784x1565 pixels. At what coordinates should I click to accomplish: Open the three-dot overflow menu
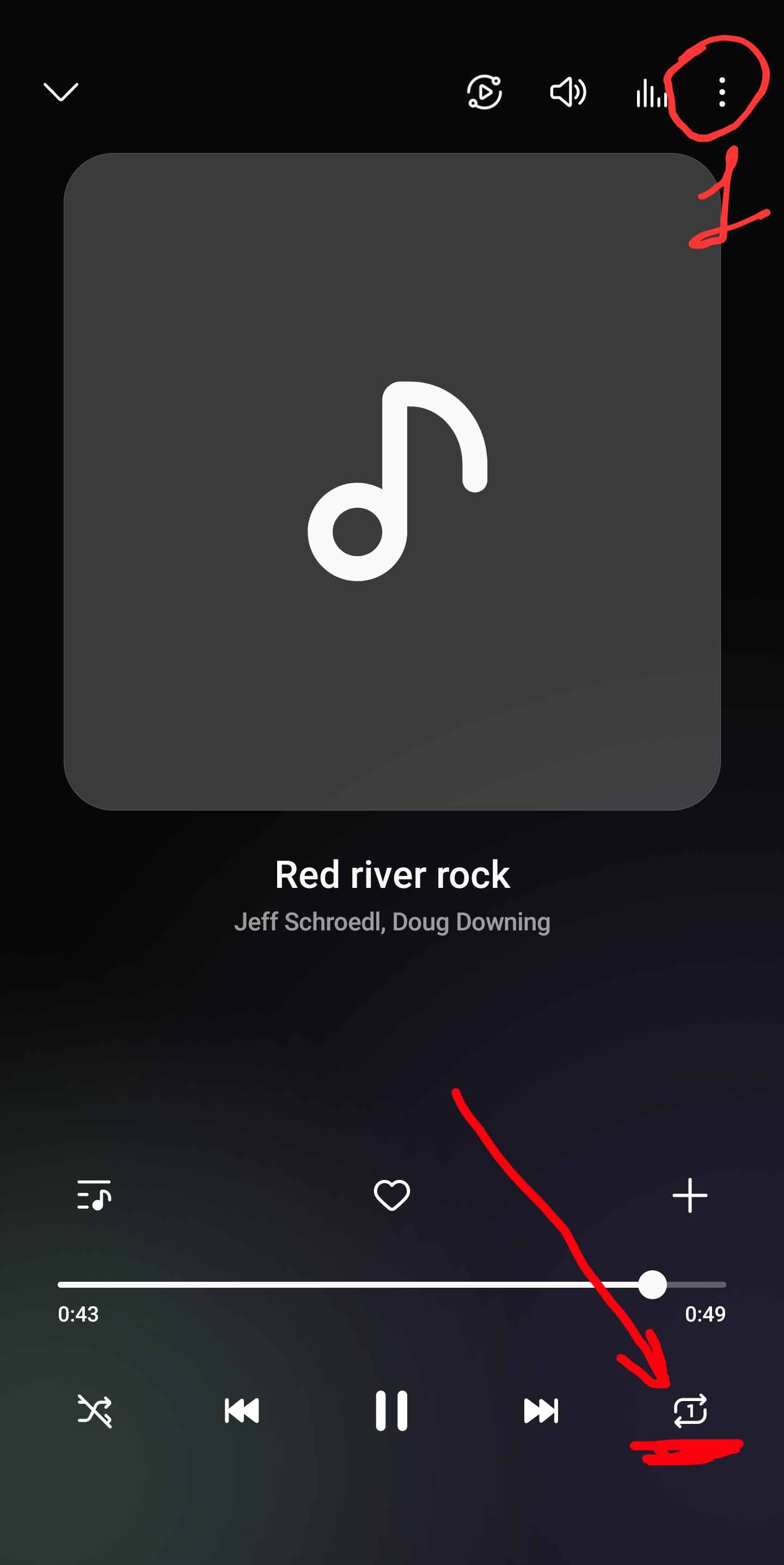(721, 93)
